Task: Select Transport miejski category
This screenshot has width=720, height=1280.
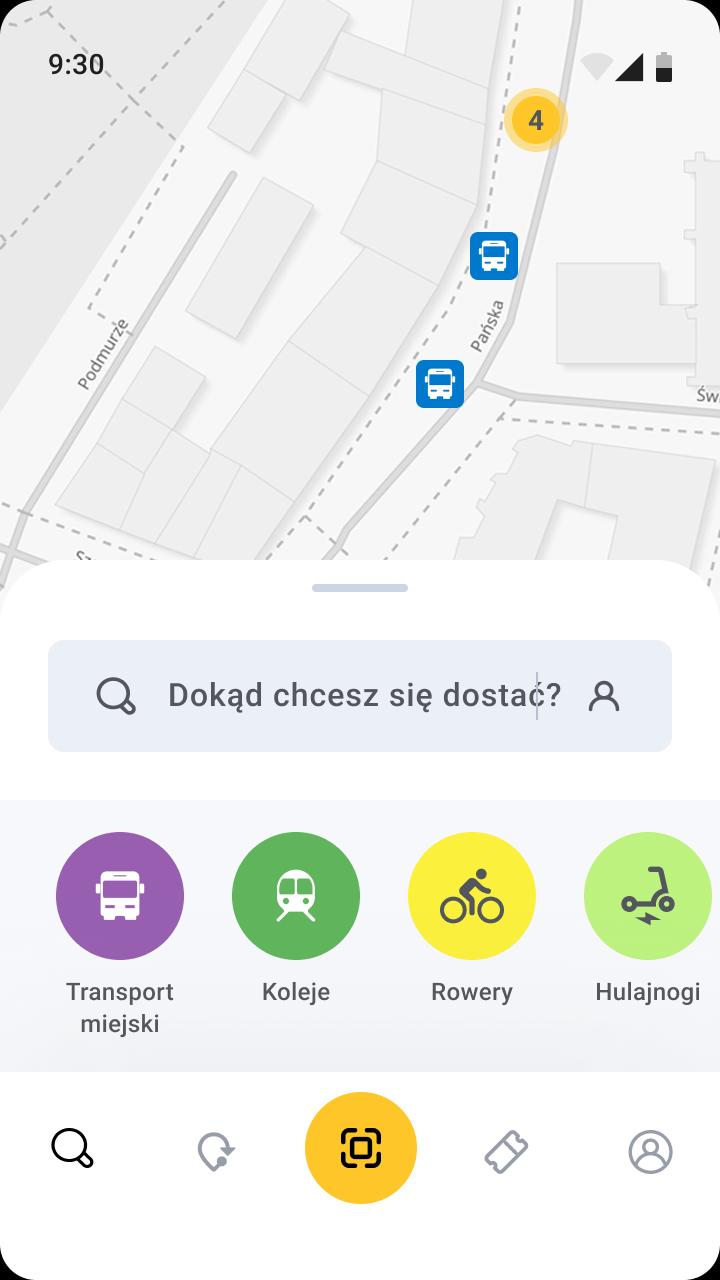Action: (120, 896)
